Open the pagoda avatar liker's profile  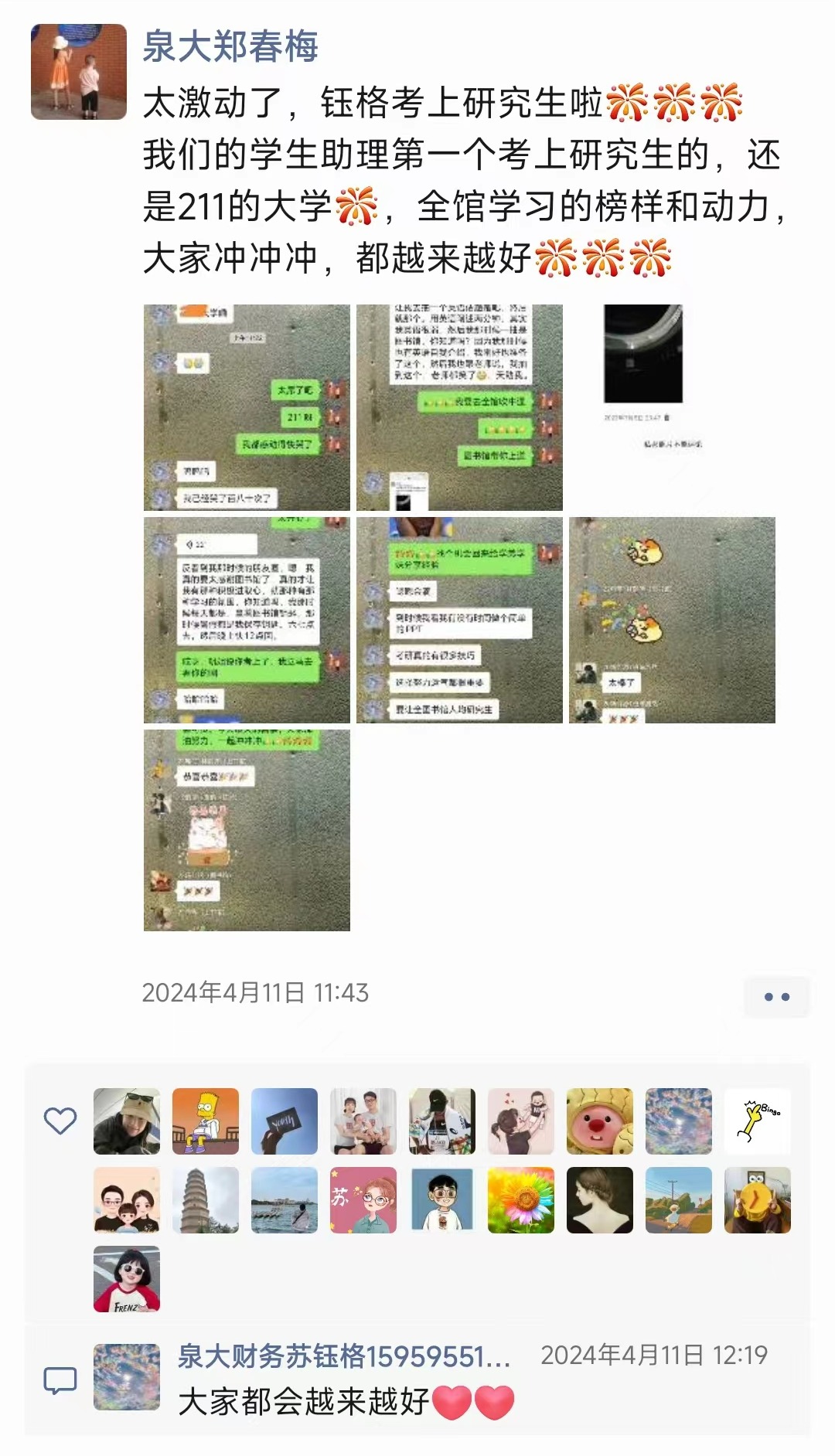(206, 1200)
